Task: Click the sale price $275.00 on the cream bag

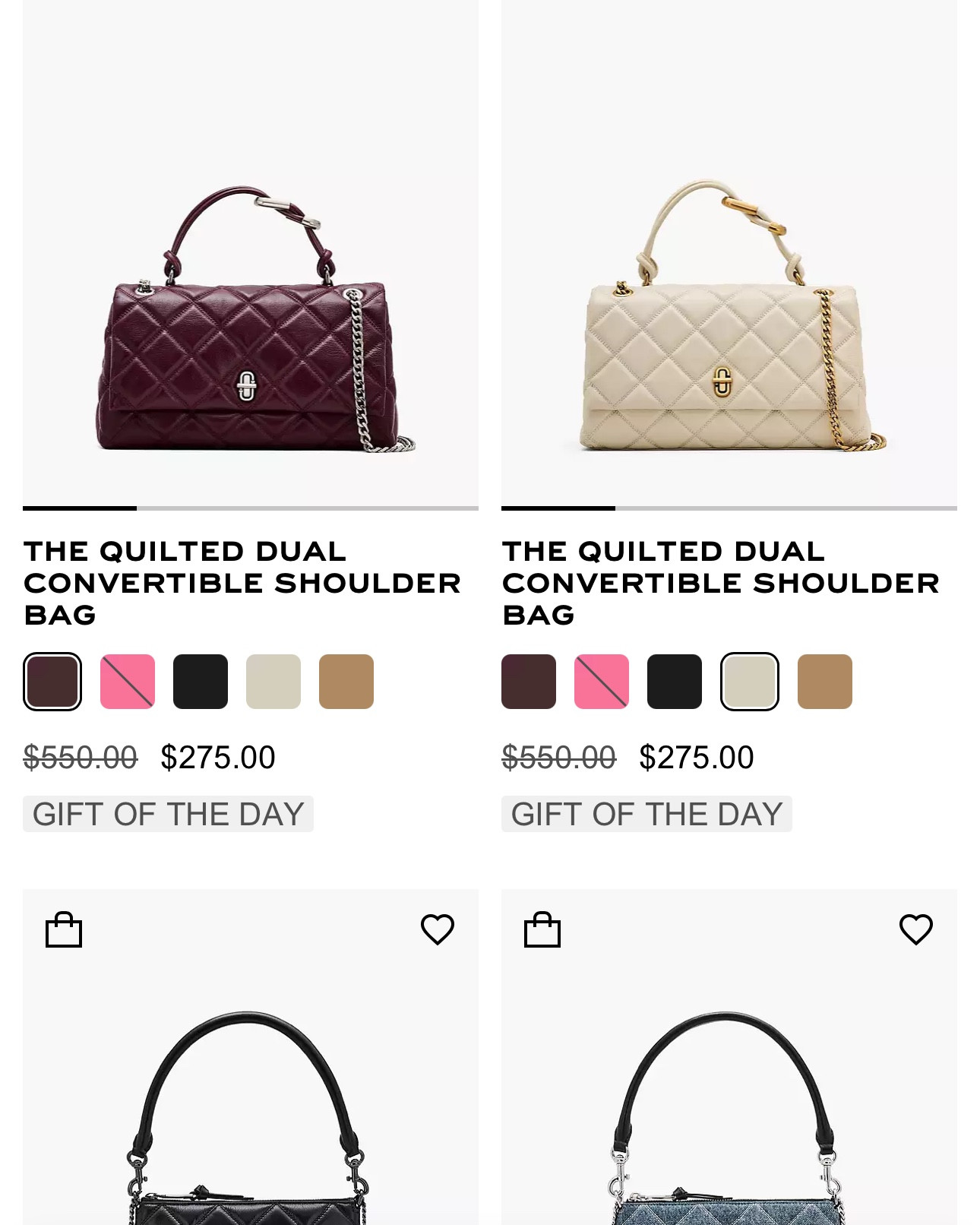Action: (x=696, y=757)
